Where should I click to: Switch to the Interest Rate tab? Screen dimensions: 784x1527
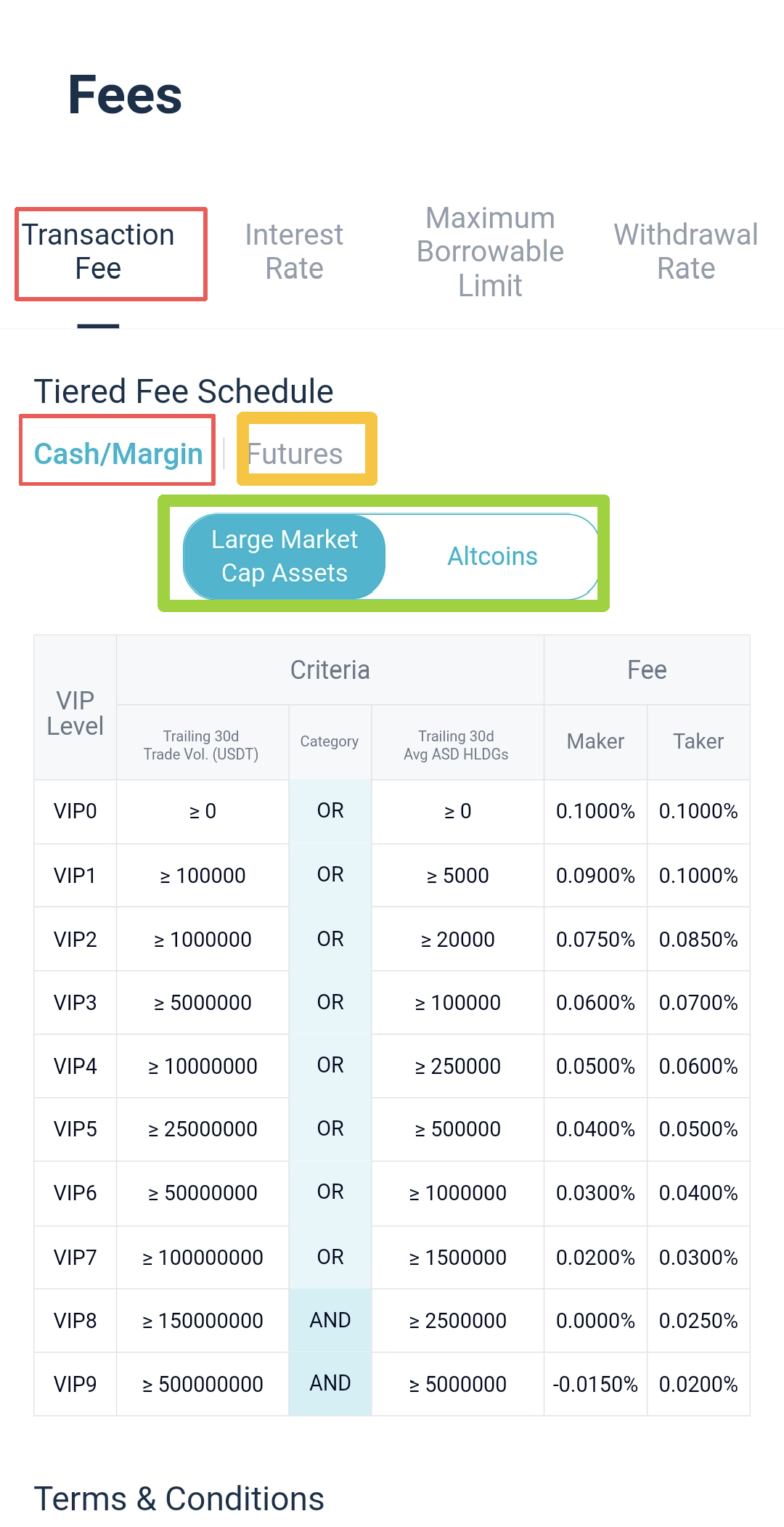click(294, 252)
